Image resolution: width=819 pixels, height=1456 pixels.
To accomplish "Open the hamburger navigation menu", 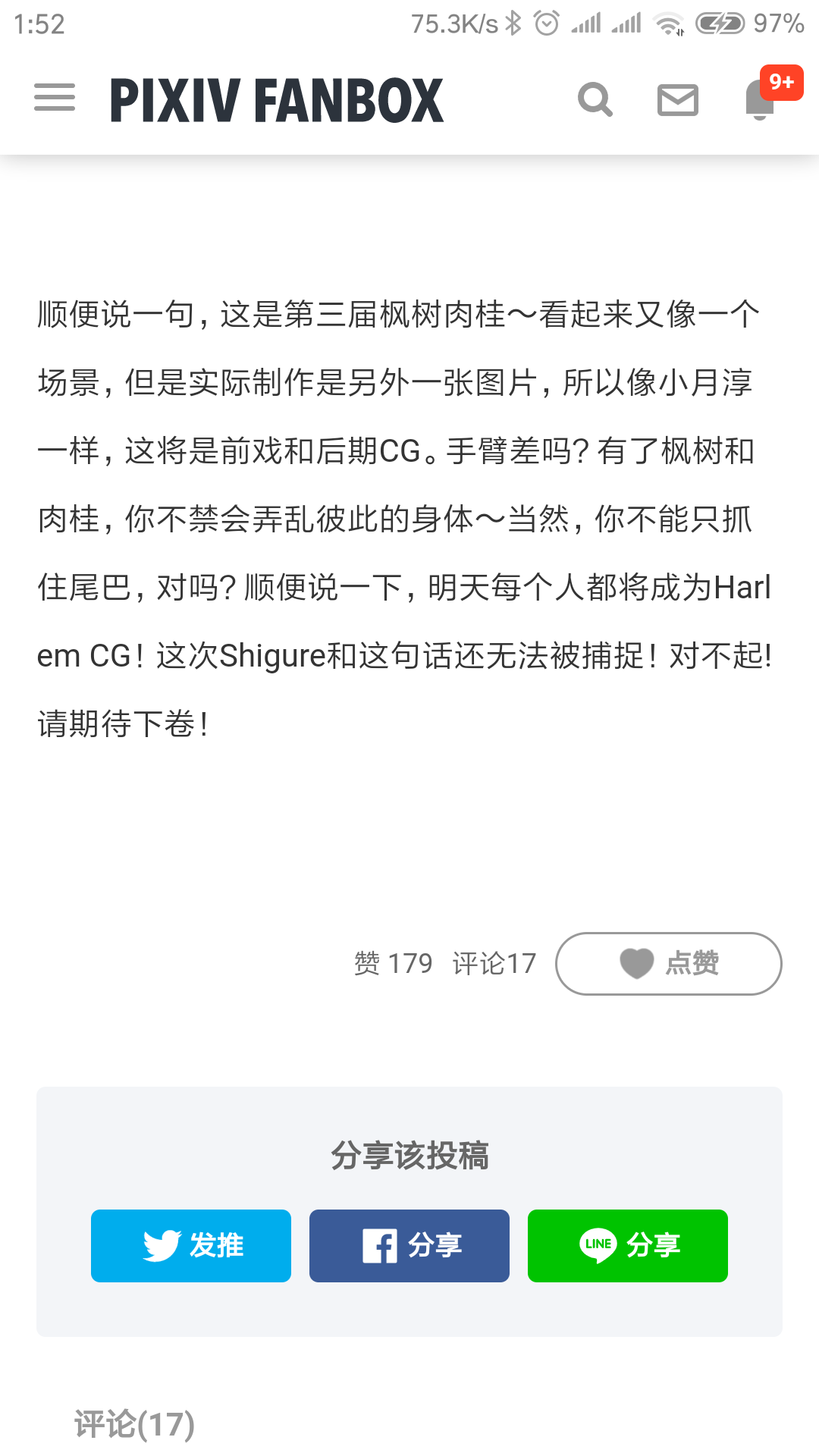I will coord(54,98).
